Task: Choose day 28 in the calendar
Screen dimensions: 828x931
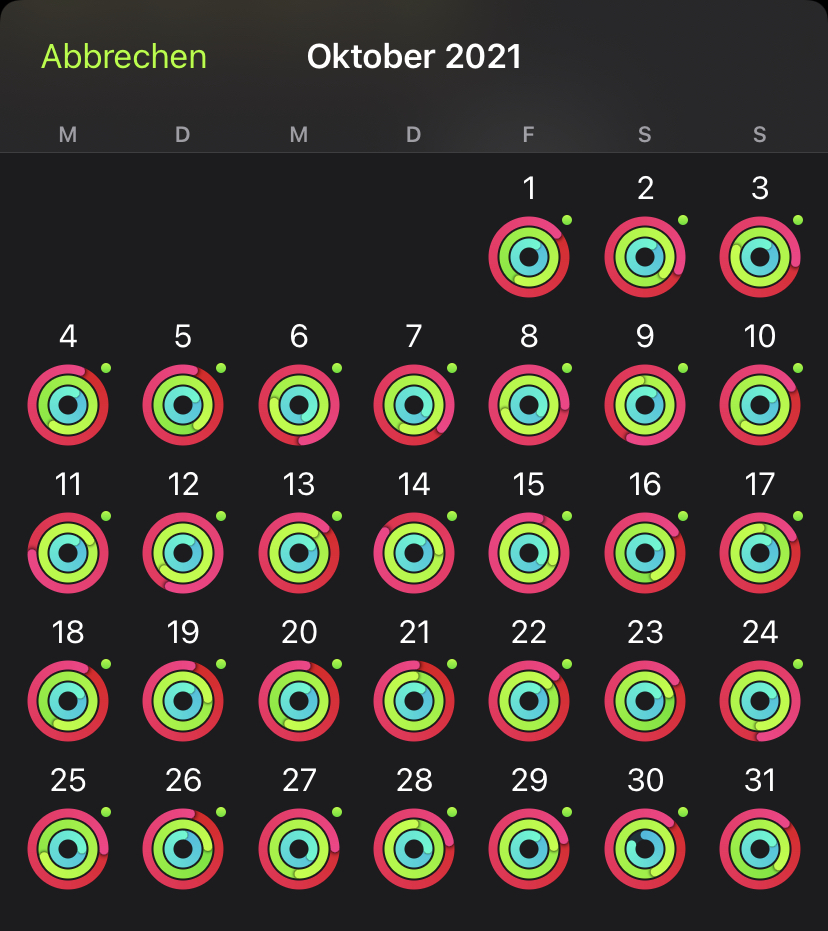Action: click(414, 849)
